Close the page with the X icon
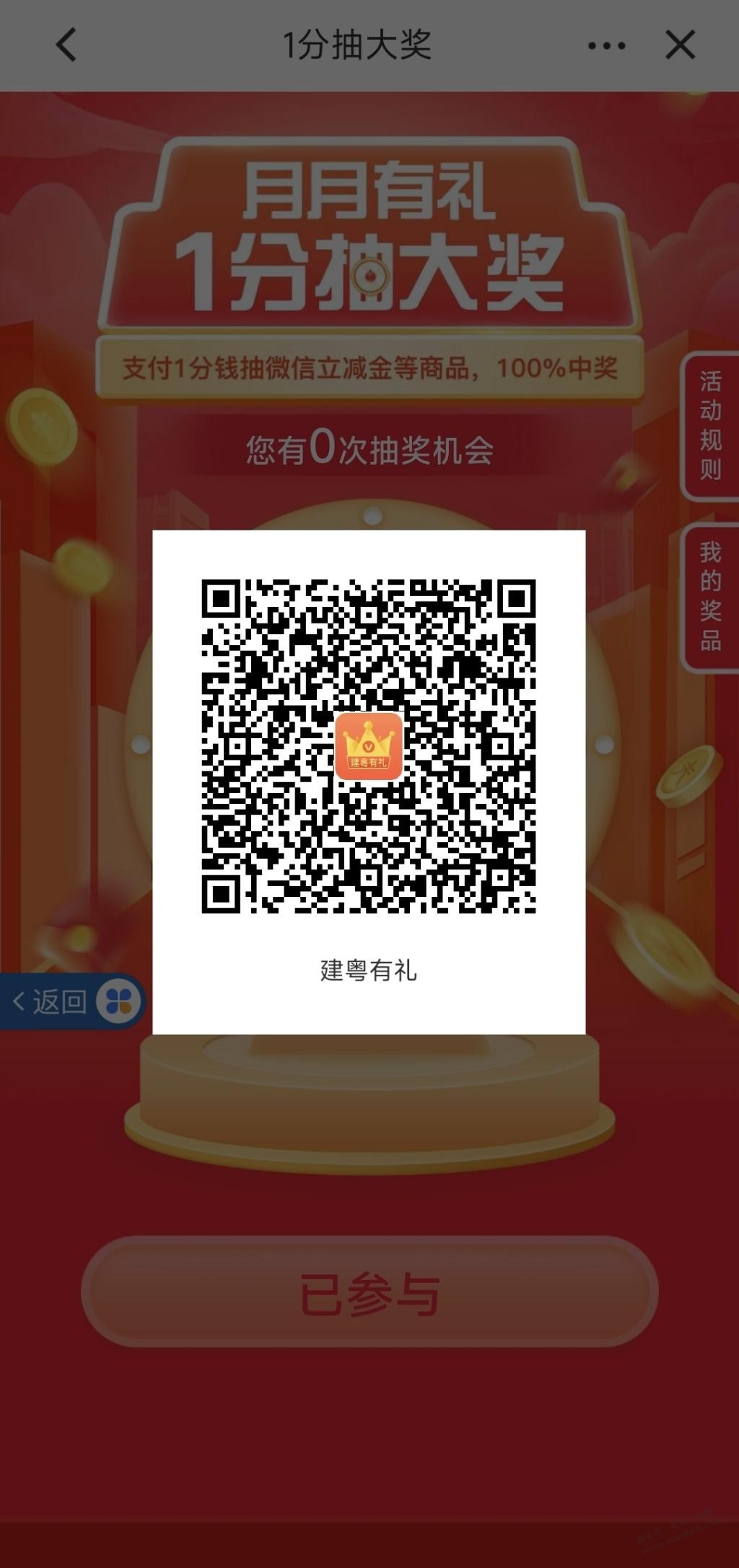739x1568 pixels. [680, 45]
